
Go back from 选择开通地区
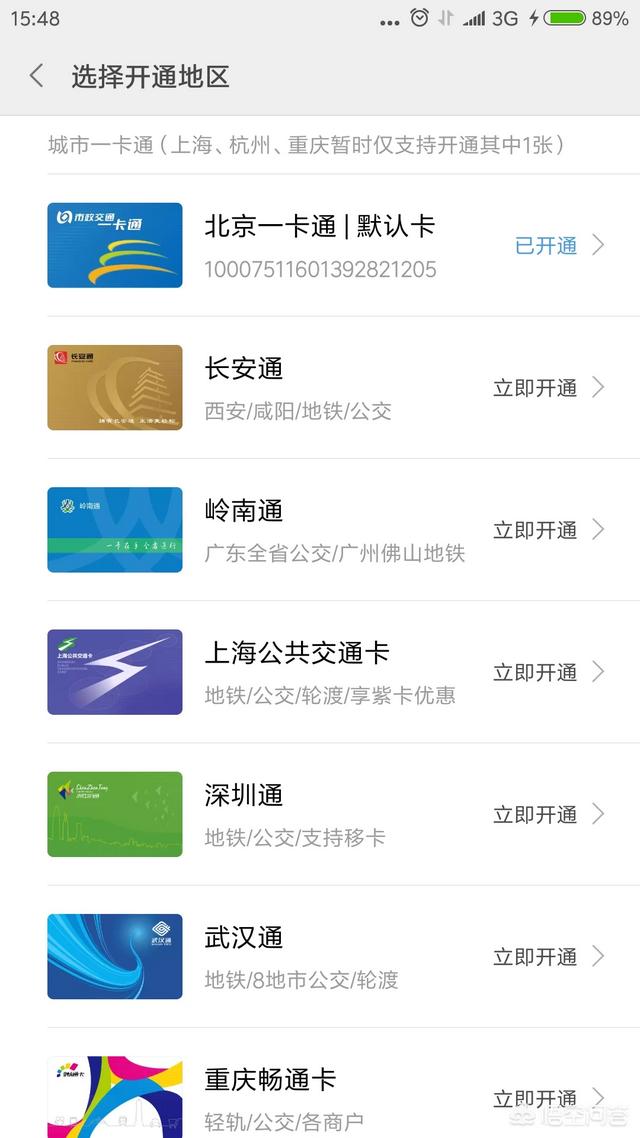(37, 76)
